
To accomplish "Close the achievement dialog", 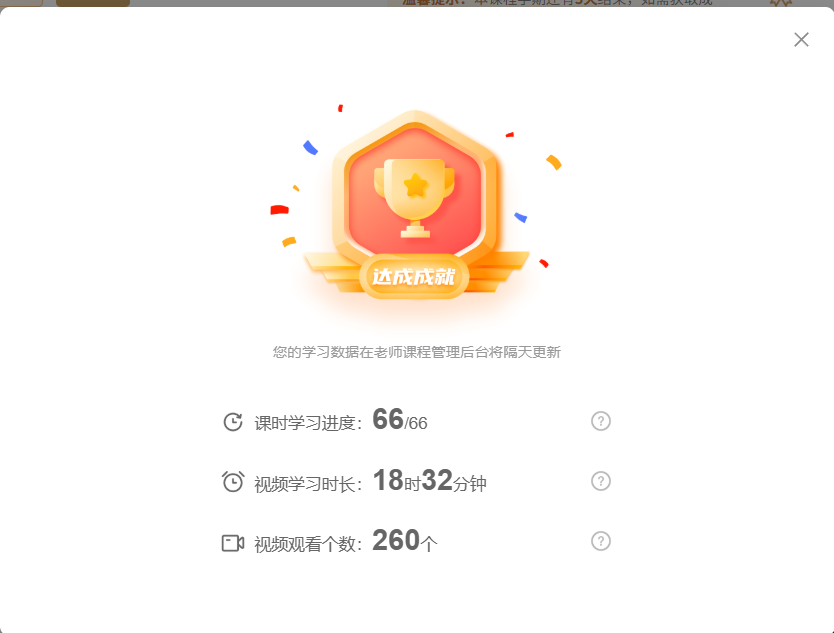I will (x=801, y=40).
